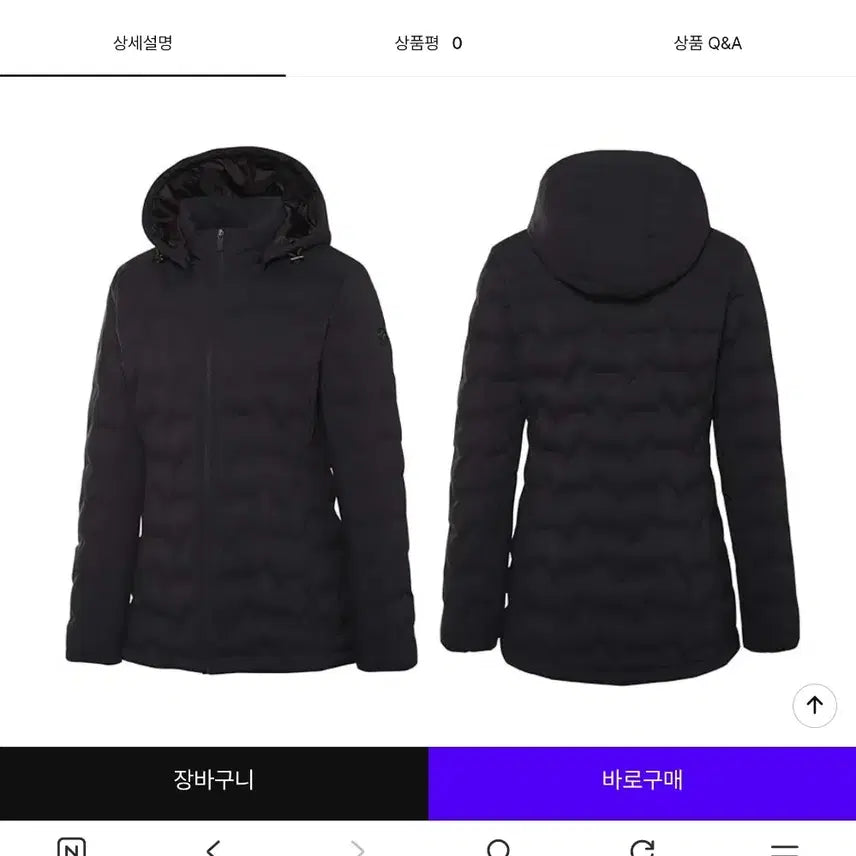Open the 상품평 reviews tab

pos(428,43)
